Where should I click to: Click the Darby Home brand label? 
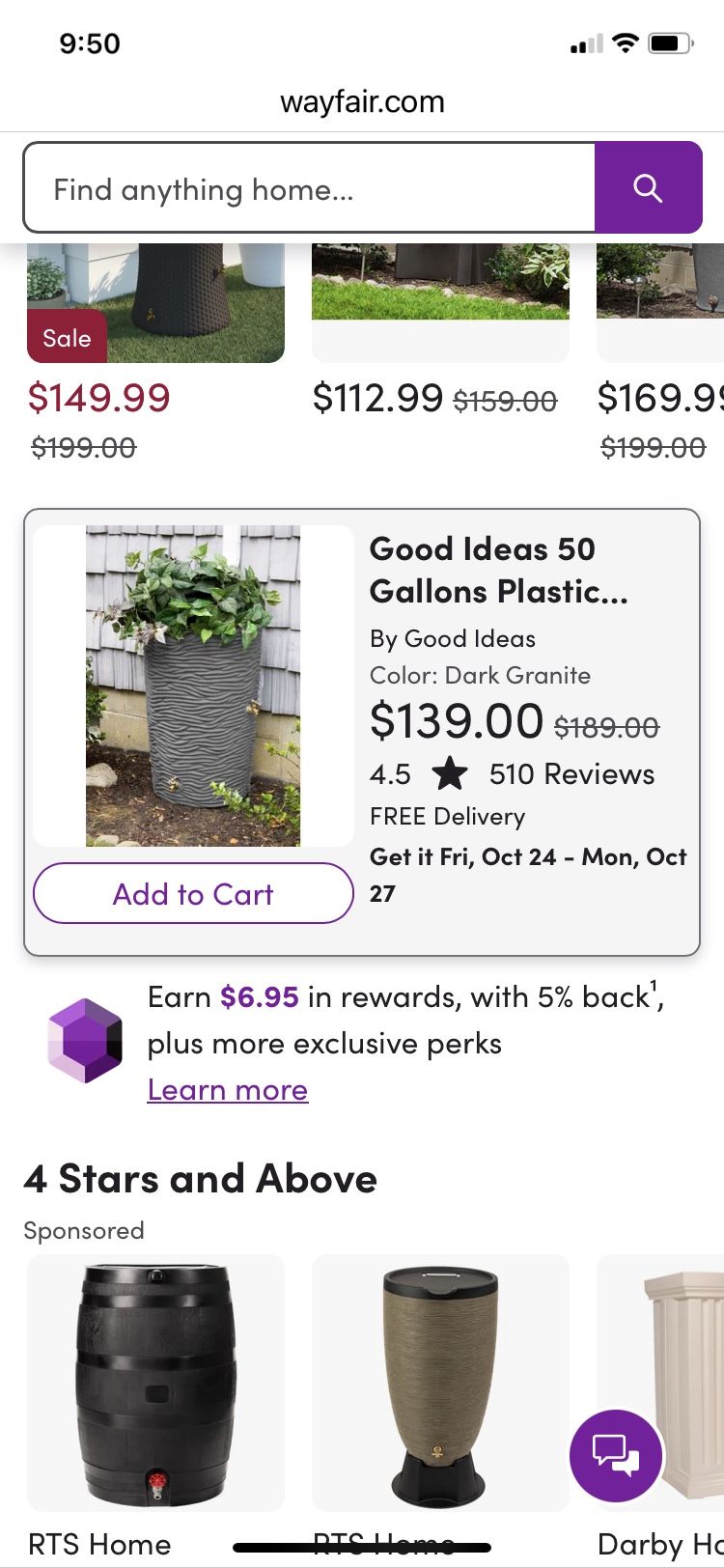[661, 1543]
